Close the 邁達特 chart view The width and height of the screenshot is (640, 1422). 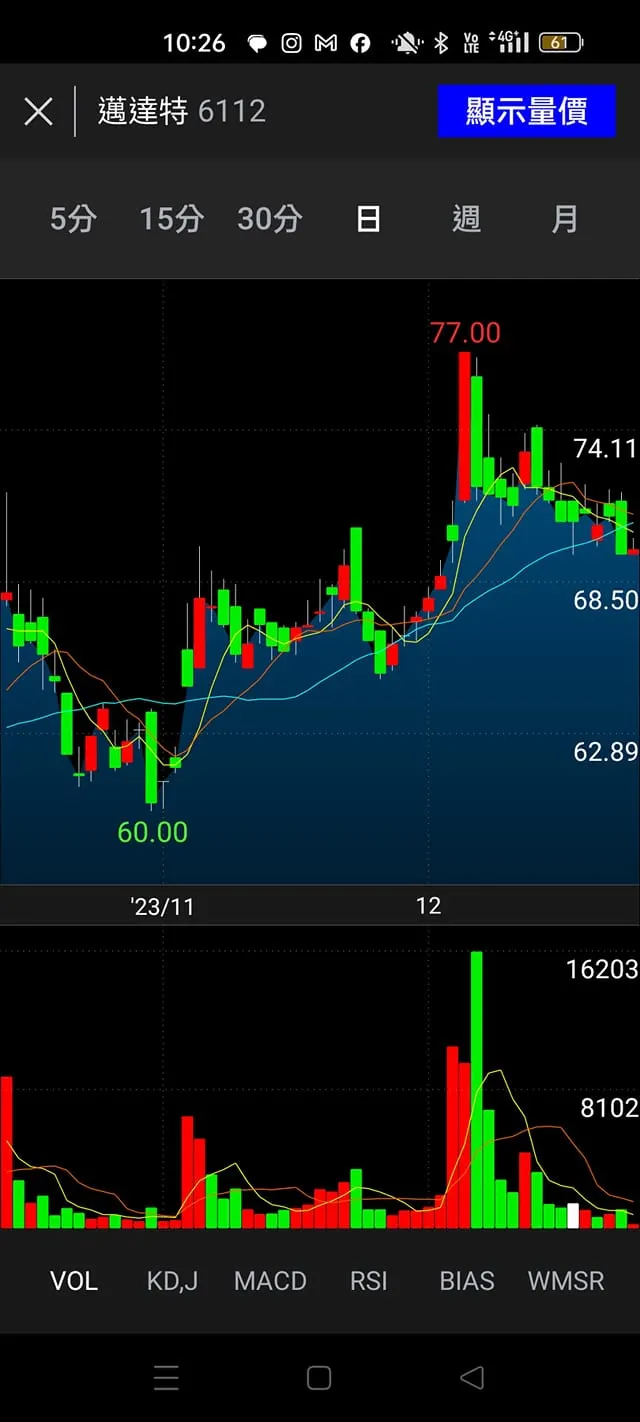tap(38, 111)
